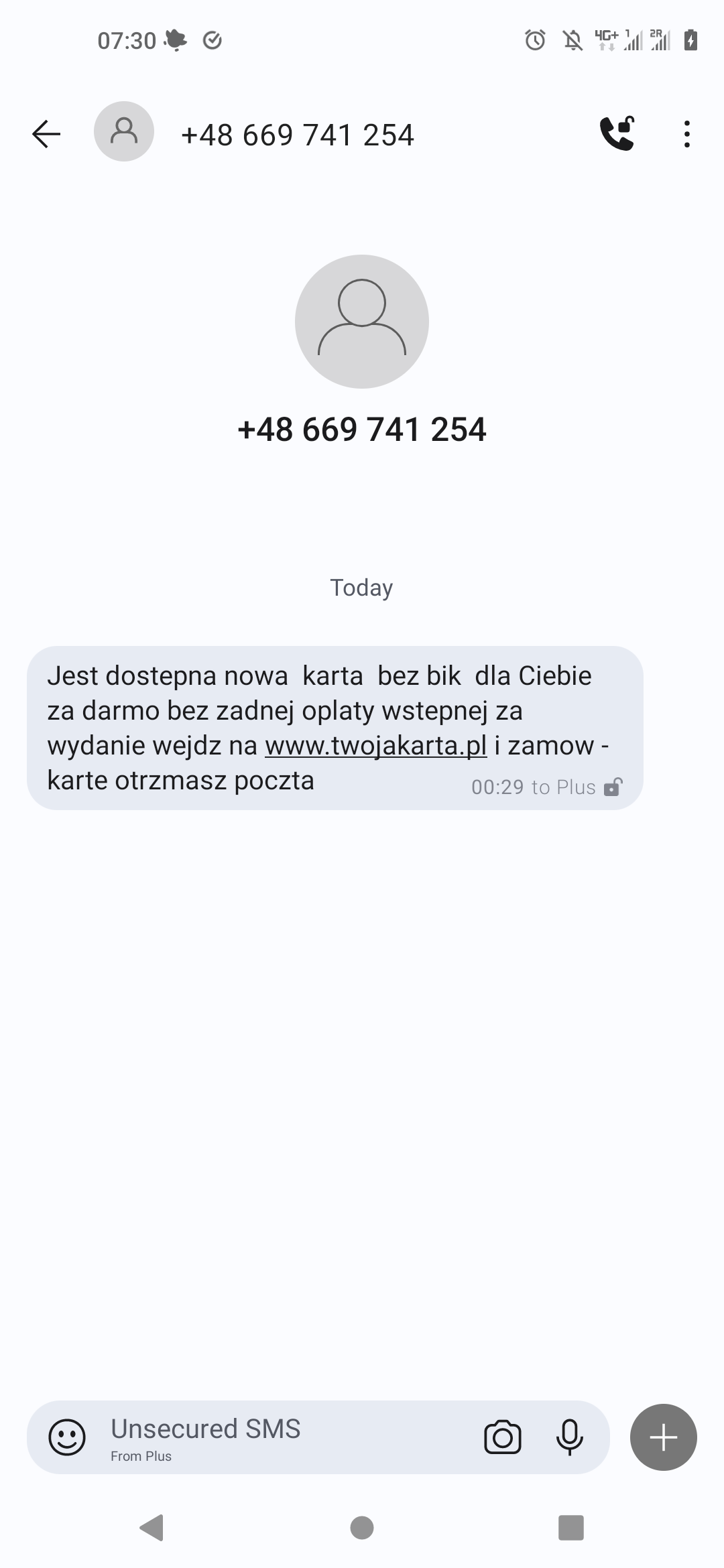Tap the system home button
The width and height of the screenshot is (724, 1568).
coord(362,1528)
